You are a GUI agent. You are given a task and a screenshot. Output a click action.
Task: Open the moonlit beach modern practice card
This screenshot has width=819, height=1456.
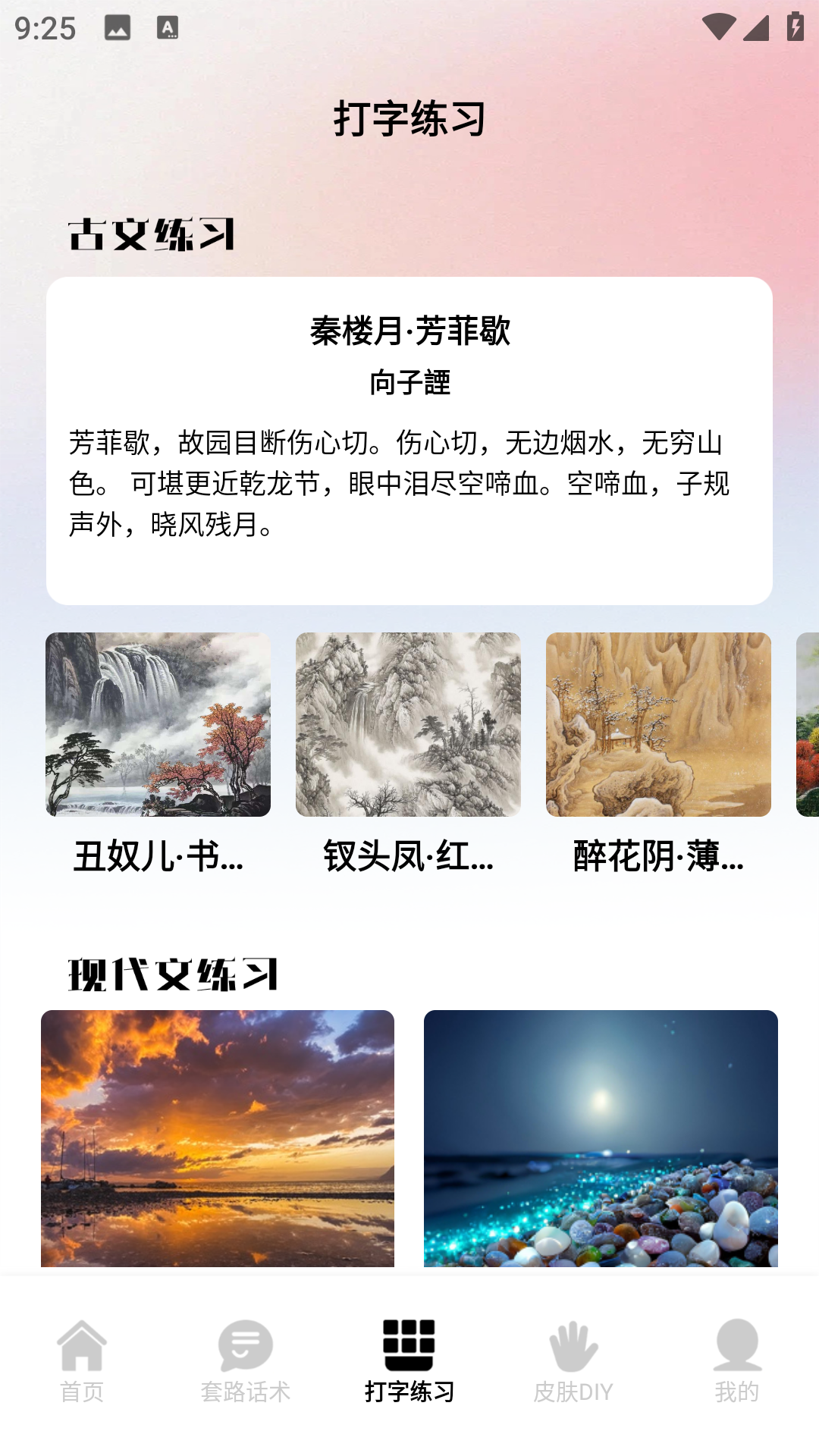601,1137
